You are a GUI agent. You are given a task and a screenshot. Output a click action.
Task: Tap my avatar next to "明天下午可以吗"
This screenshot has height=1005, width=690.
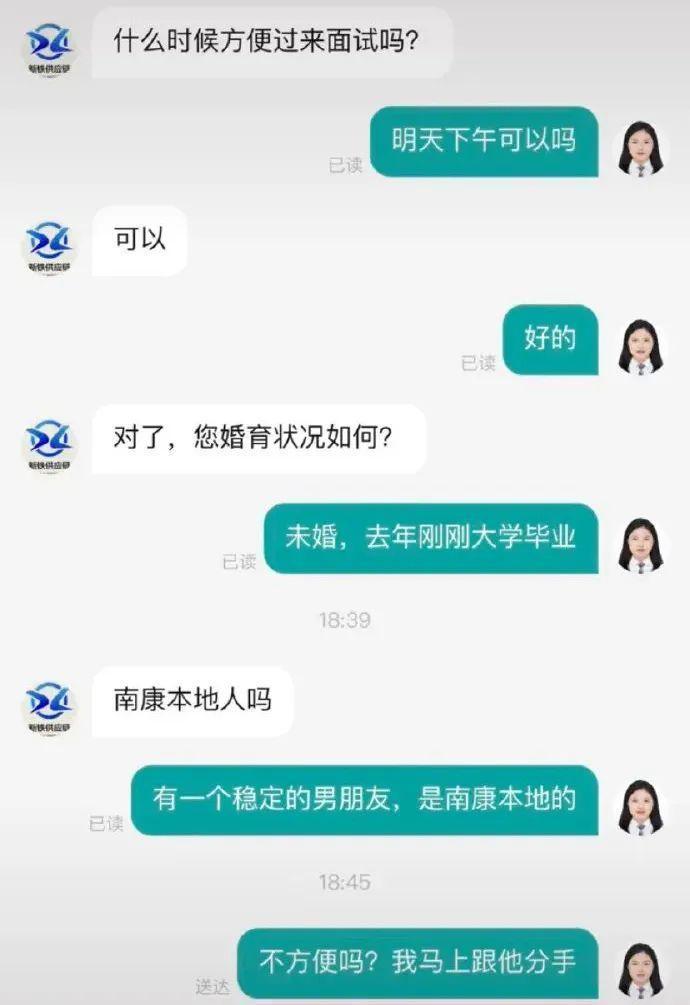pos(640,148)
